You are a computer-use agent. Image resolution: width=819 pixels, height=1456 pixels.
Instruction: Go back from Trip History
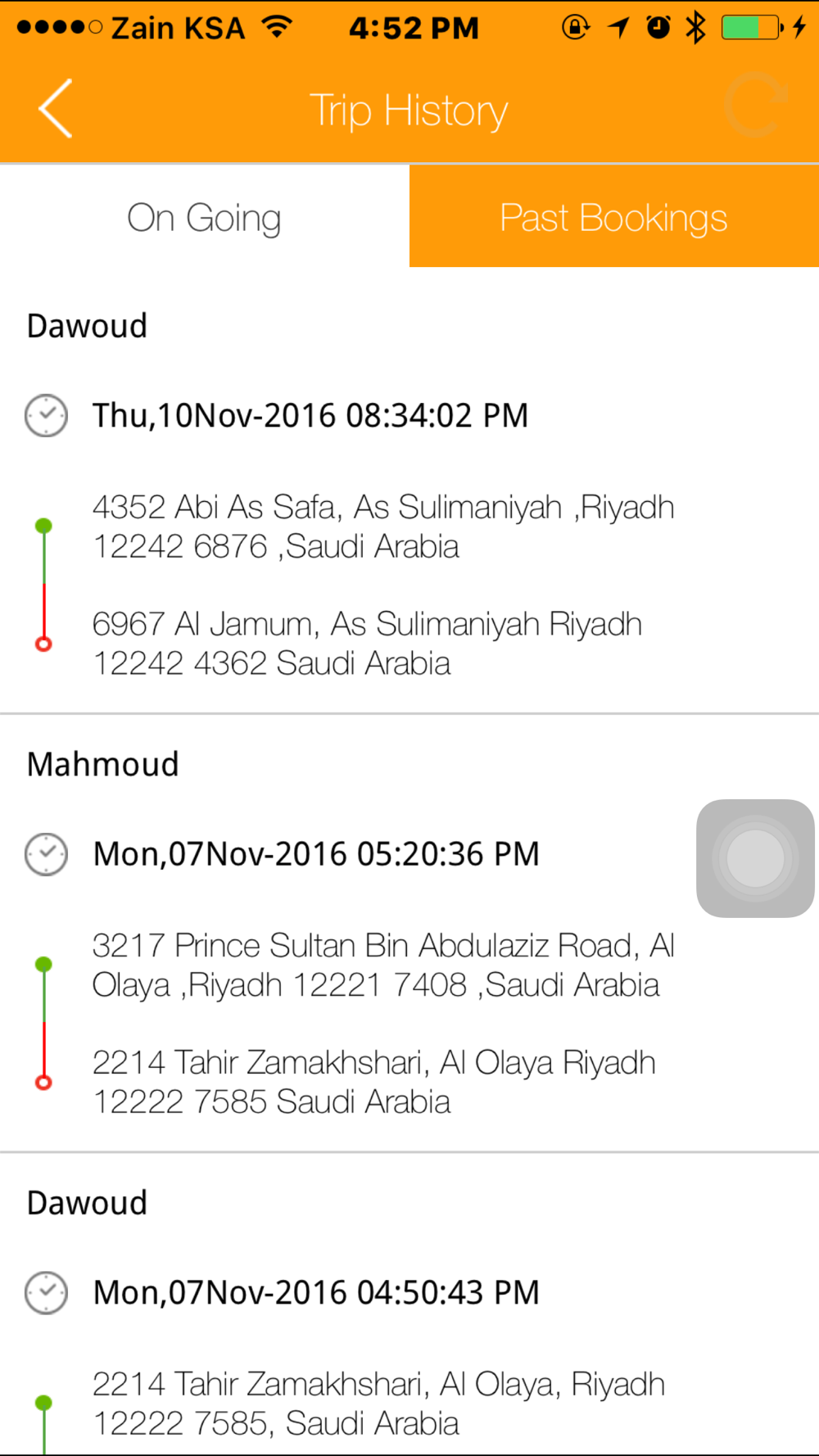[56, 109]
